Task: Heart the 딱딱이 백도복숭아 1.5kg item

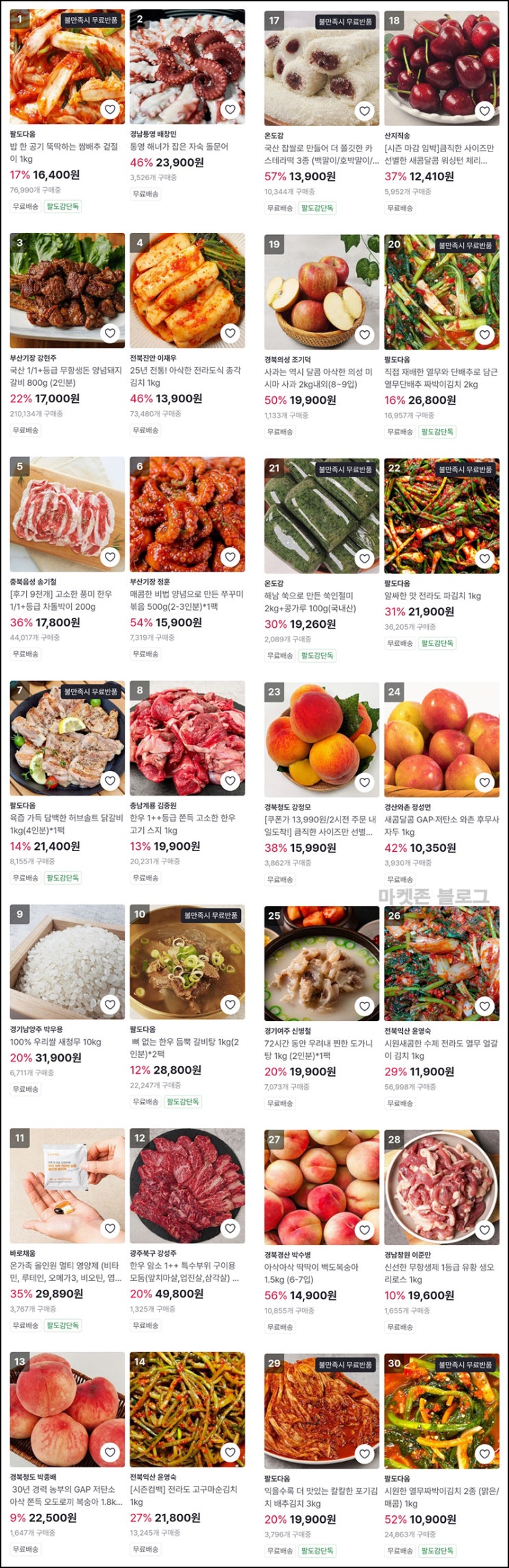Action: tap(364, 1230)
